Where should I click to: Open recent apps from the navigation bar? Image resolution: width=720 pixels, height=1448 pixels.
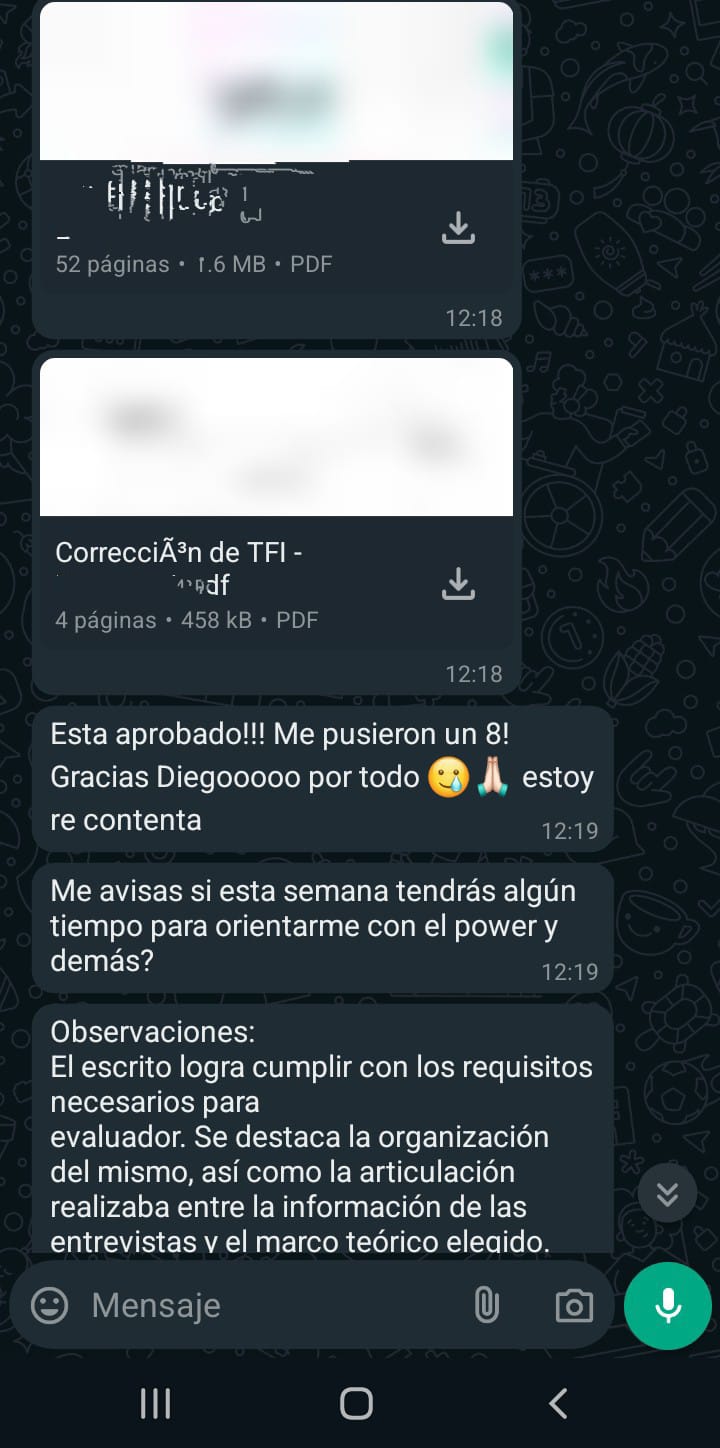155,1403
